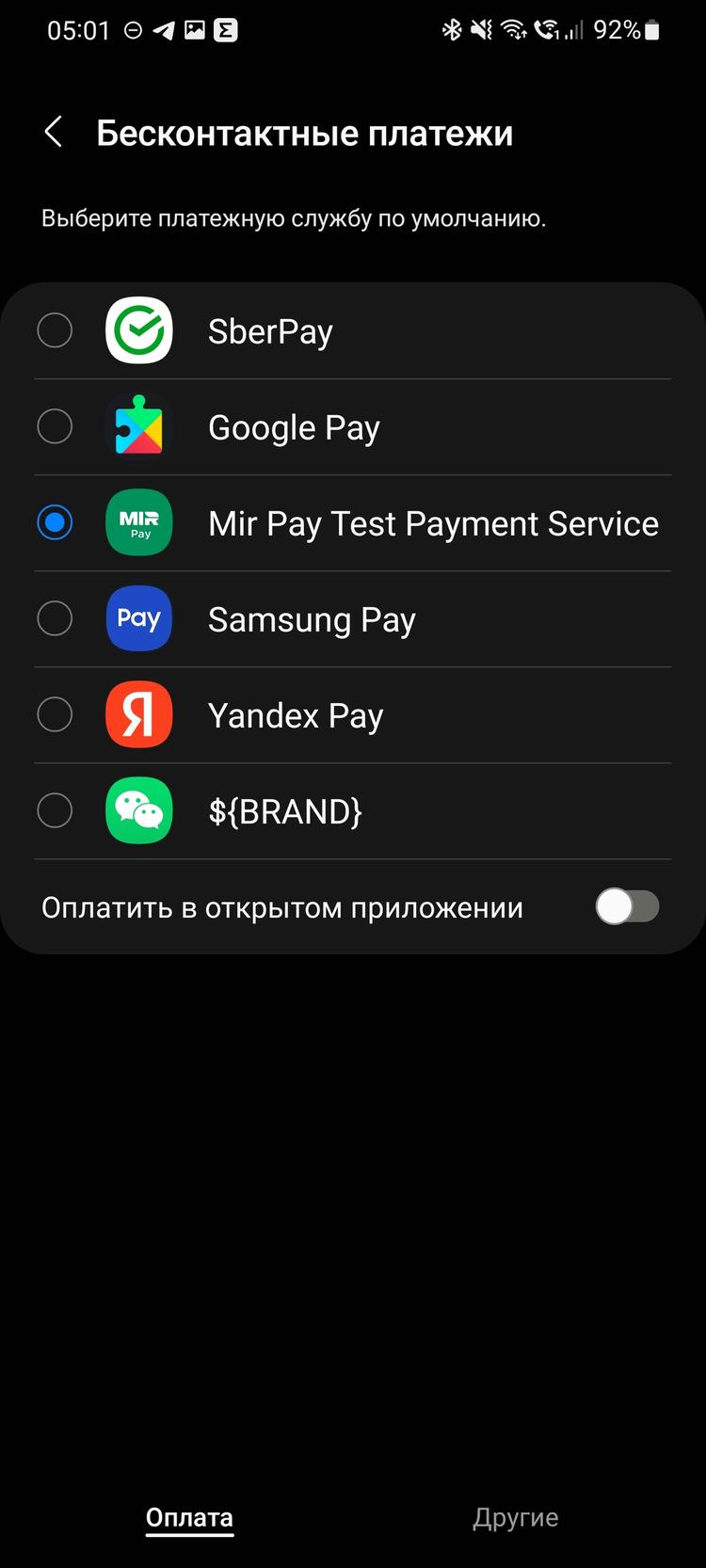The height and width of the screenshot is (1568, 706).
Task: Switch to the Оплата tab
Action: point(189,1517)
